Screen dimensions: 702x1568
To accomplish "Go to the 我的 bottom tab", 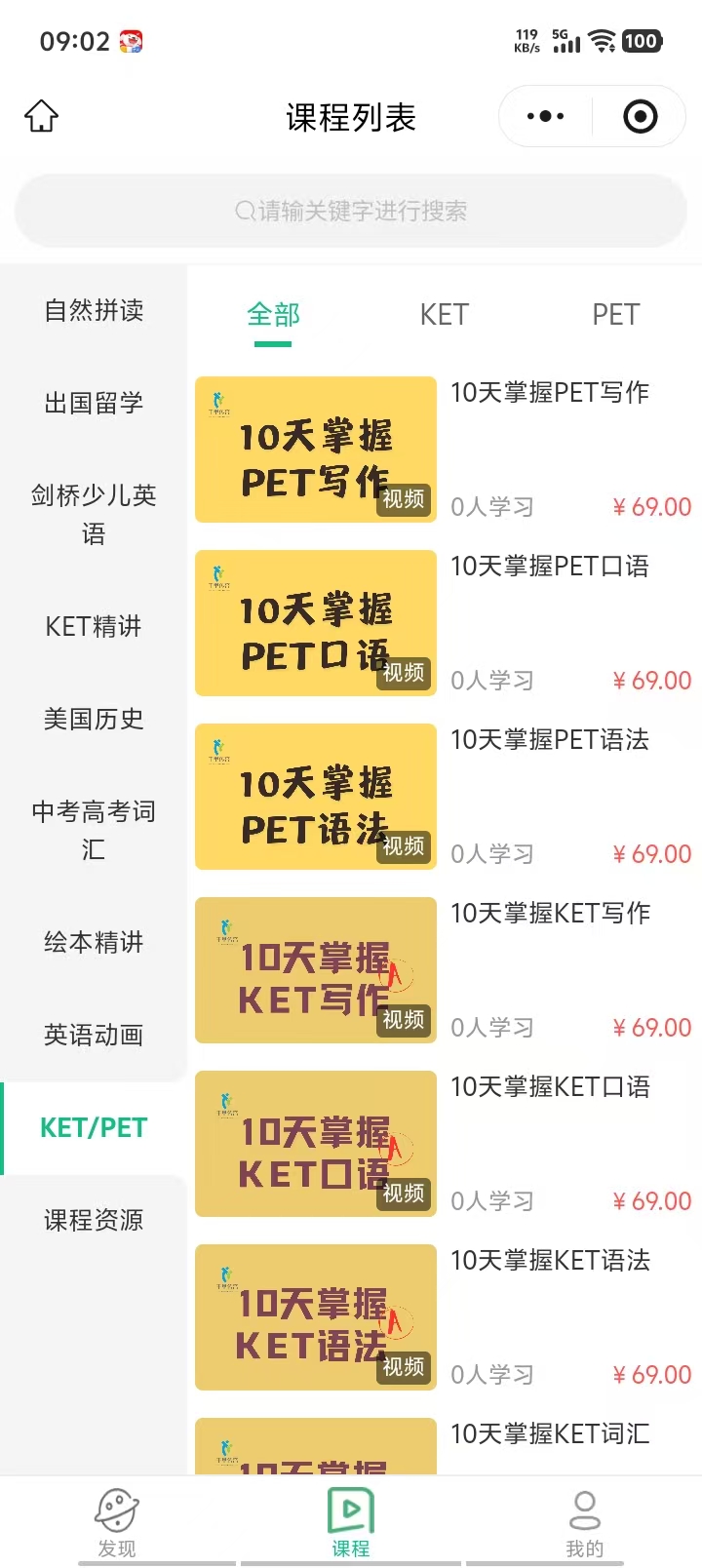I will click(584, 1522).
